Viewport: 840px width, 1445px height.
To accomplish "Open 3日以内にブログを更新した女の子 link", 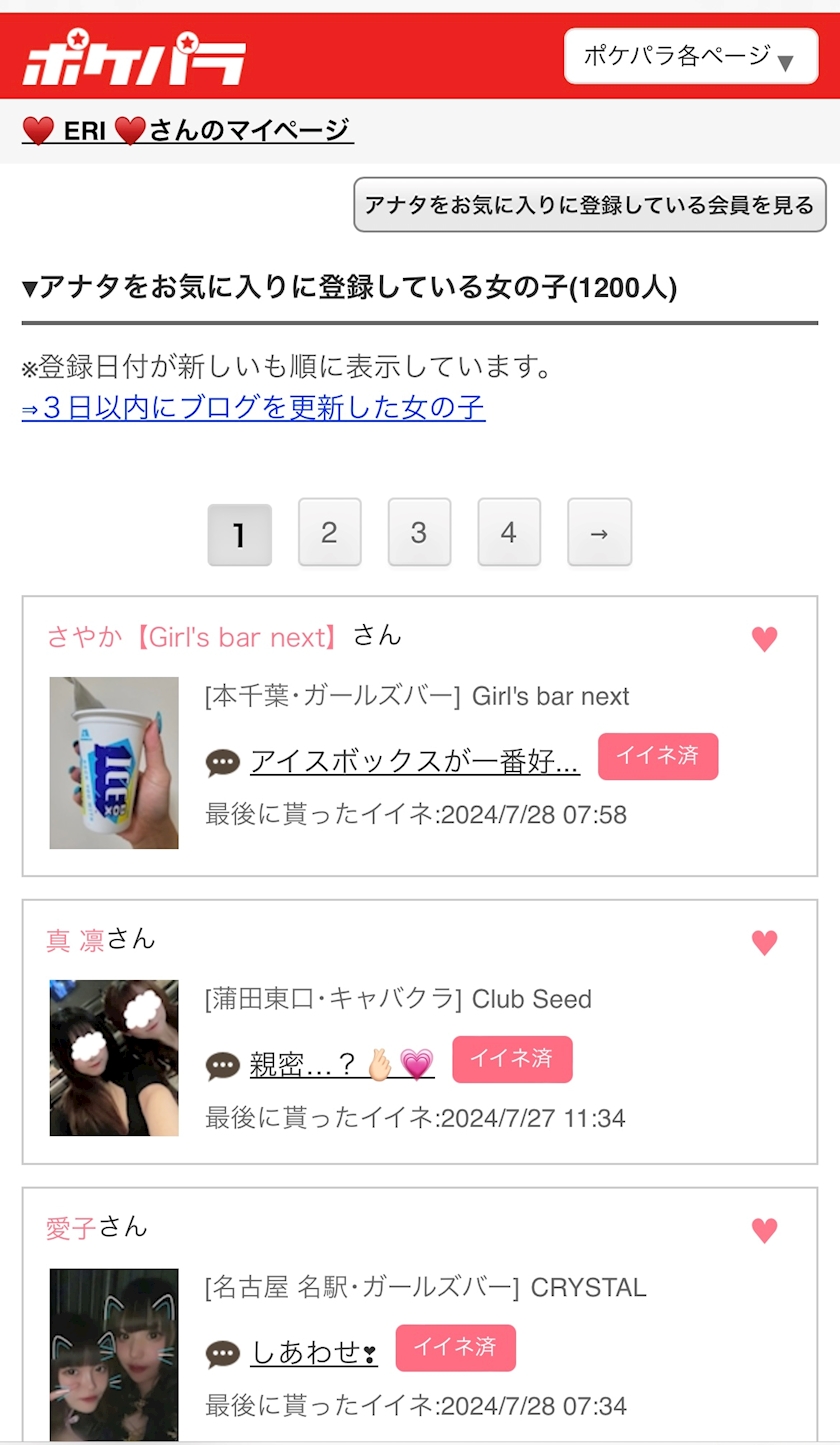I will (253, 408).
